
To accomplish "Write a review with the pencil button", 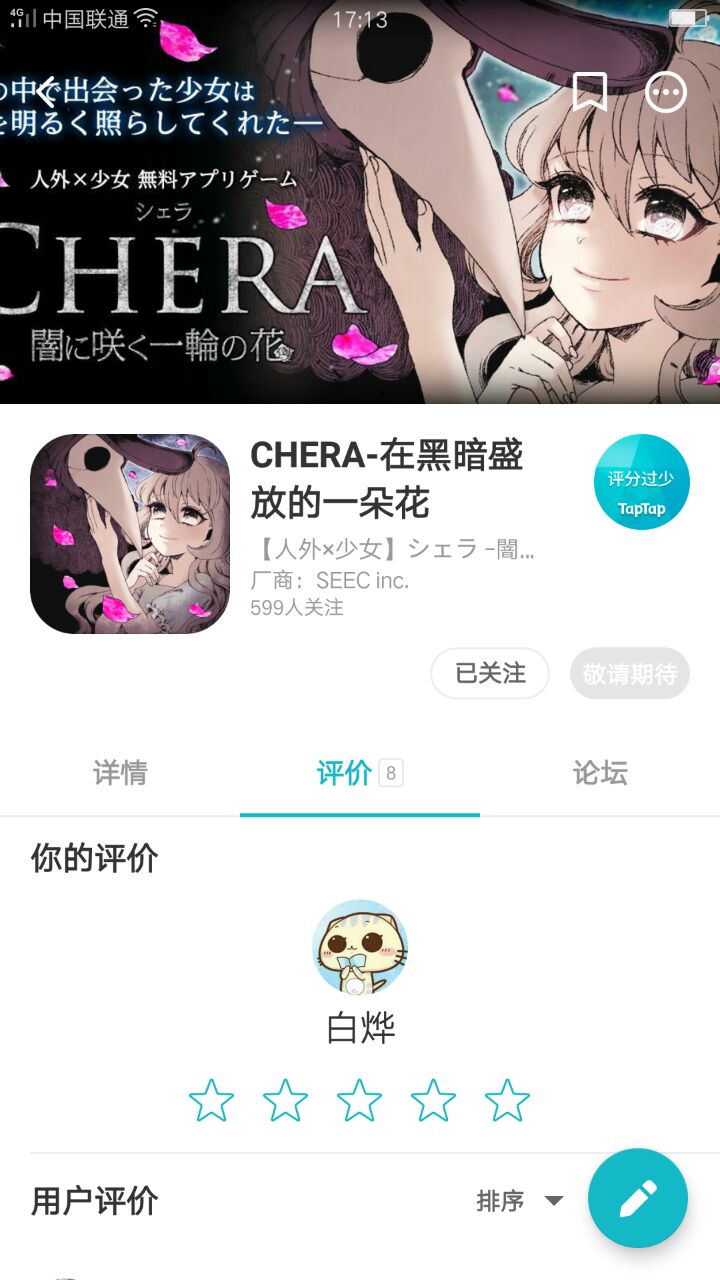I will click(638, 1198).
